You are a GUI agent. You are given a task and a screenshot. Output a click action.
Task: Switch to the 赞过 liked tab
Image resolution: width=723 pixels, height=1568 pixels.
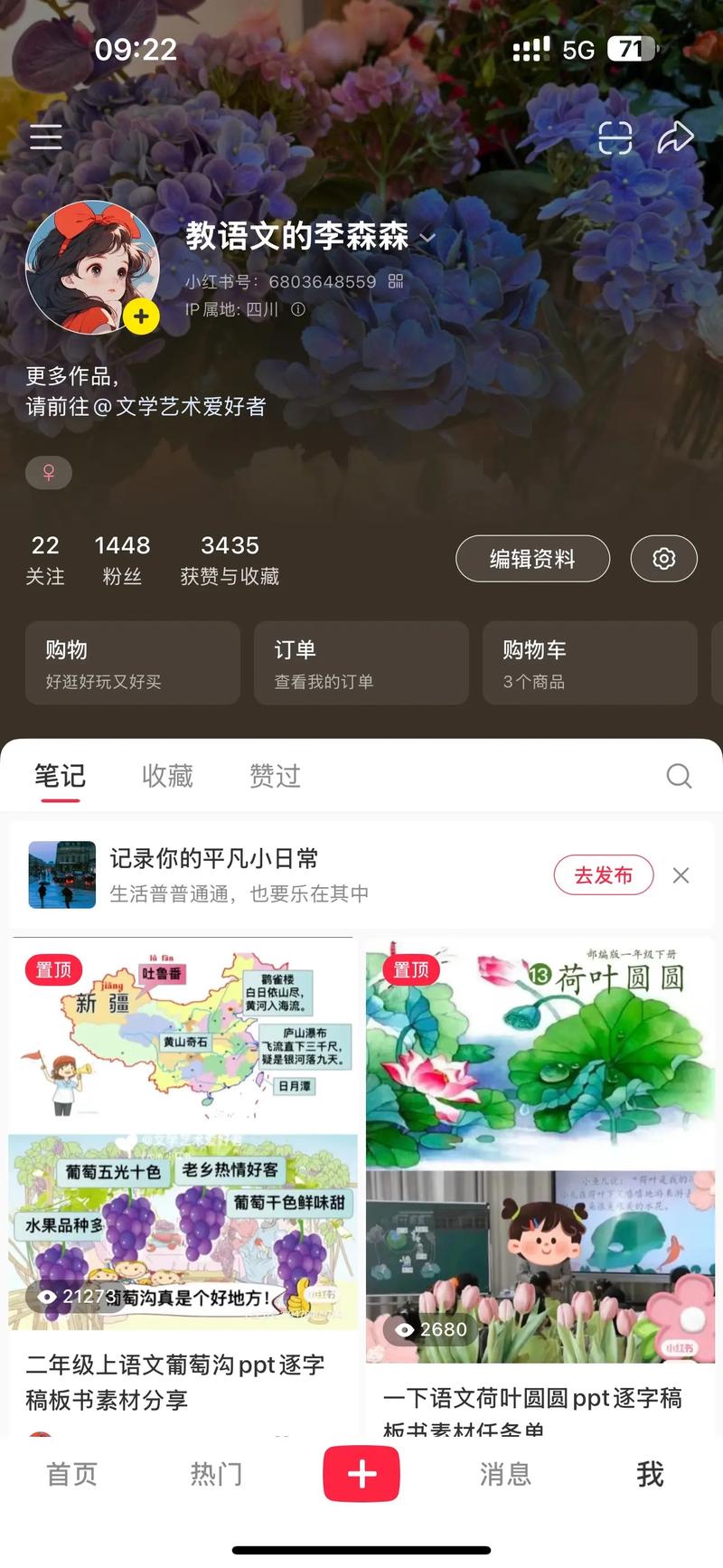tap(275, 776)
